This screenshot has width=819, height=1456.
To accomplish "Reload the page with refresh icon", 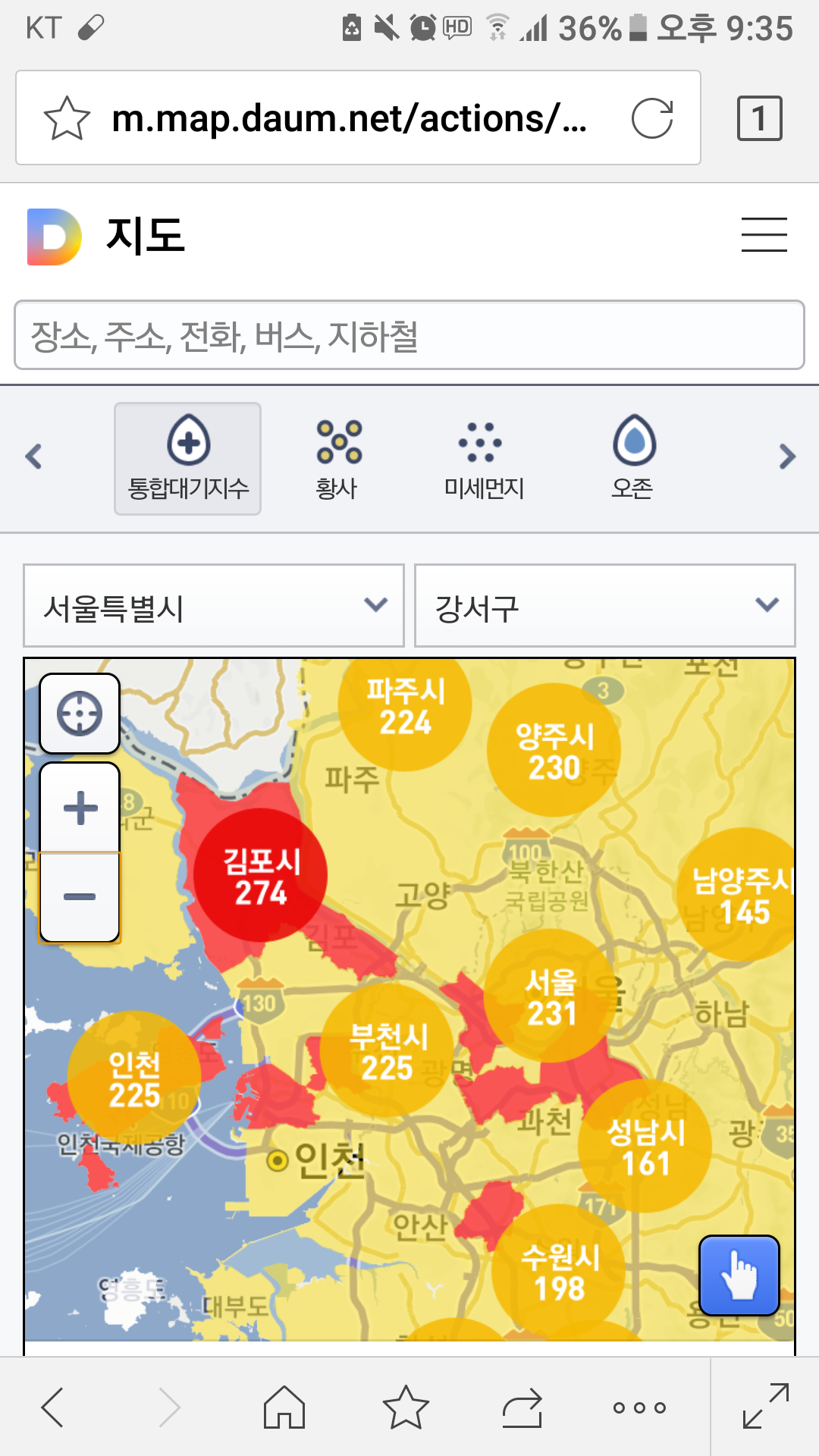I will 651,118.
